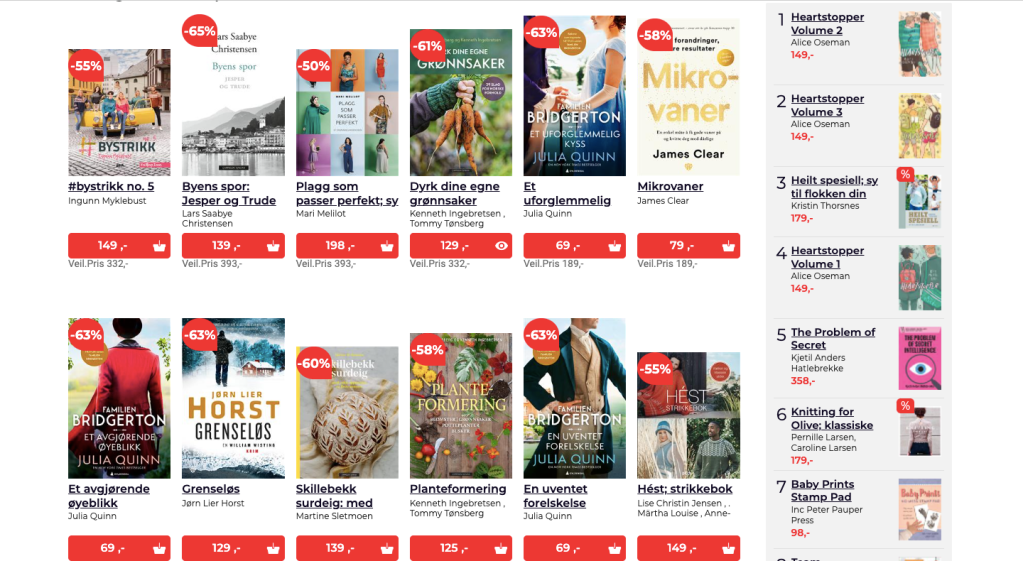Add Et uforglemmelig kyss to cart
1023x561 pixels.
[614, 246]
